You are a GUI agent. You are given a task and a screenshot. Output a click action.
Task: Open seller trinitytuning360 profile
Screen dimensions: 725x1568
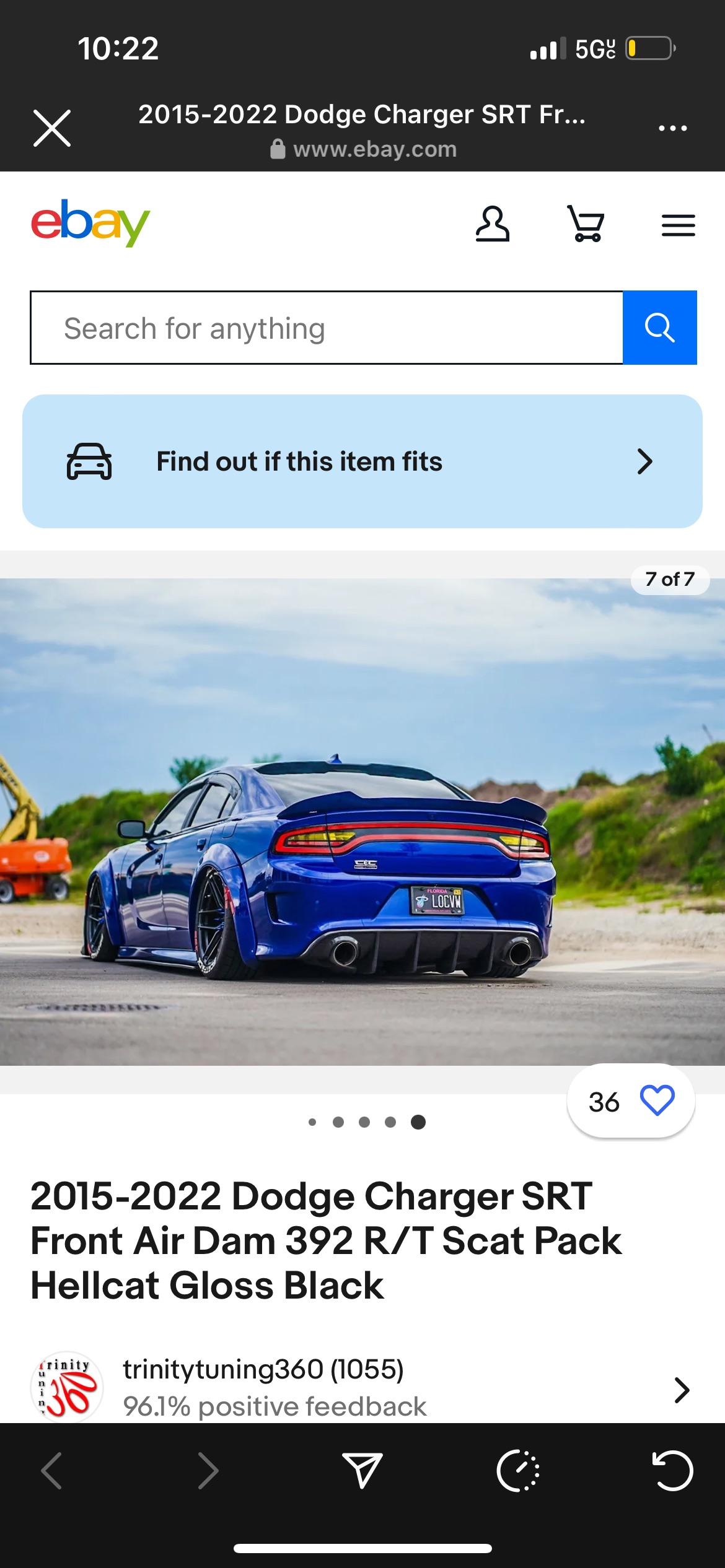[x=362, y=1387]
